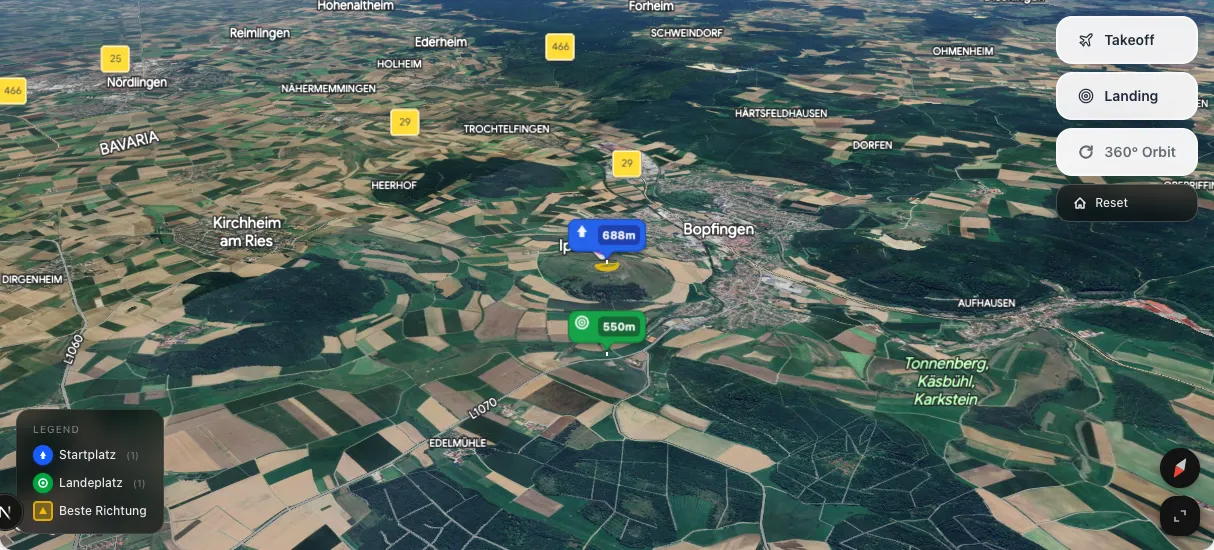Tap Beste Richtung in the legend
The width and height of the screenshot is (1214, 550).
(101, 511)
